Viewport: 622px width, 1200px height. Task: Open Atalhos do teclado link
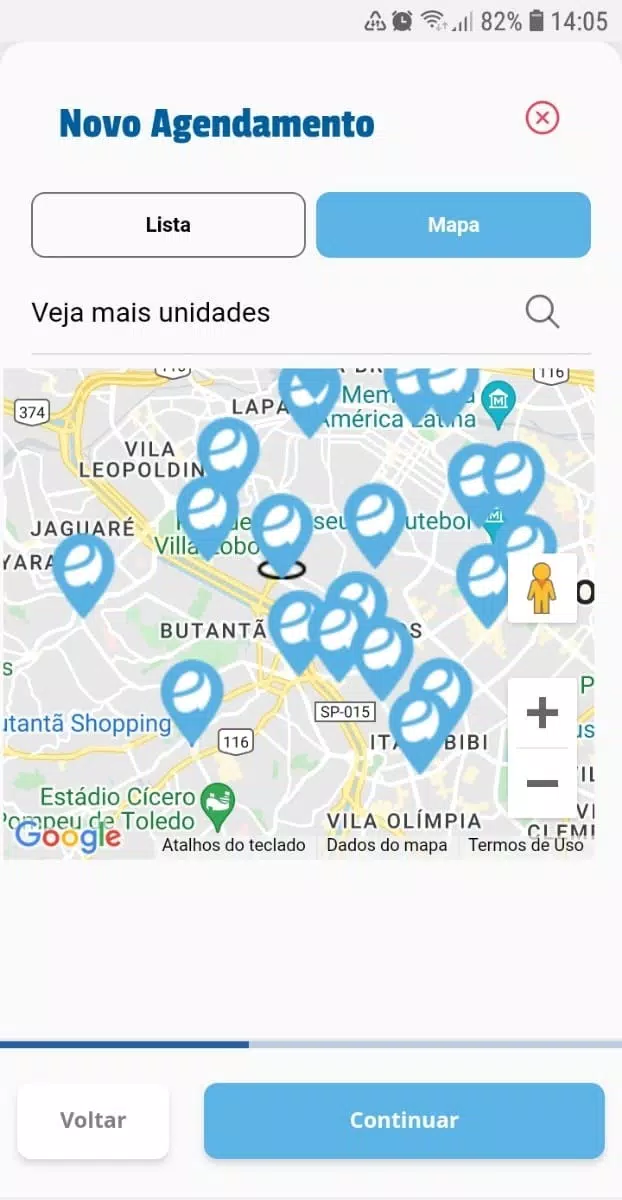pyautogui.click(x=234, y=845)
